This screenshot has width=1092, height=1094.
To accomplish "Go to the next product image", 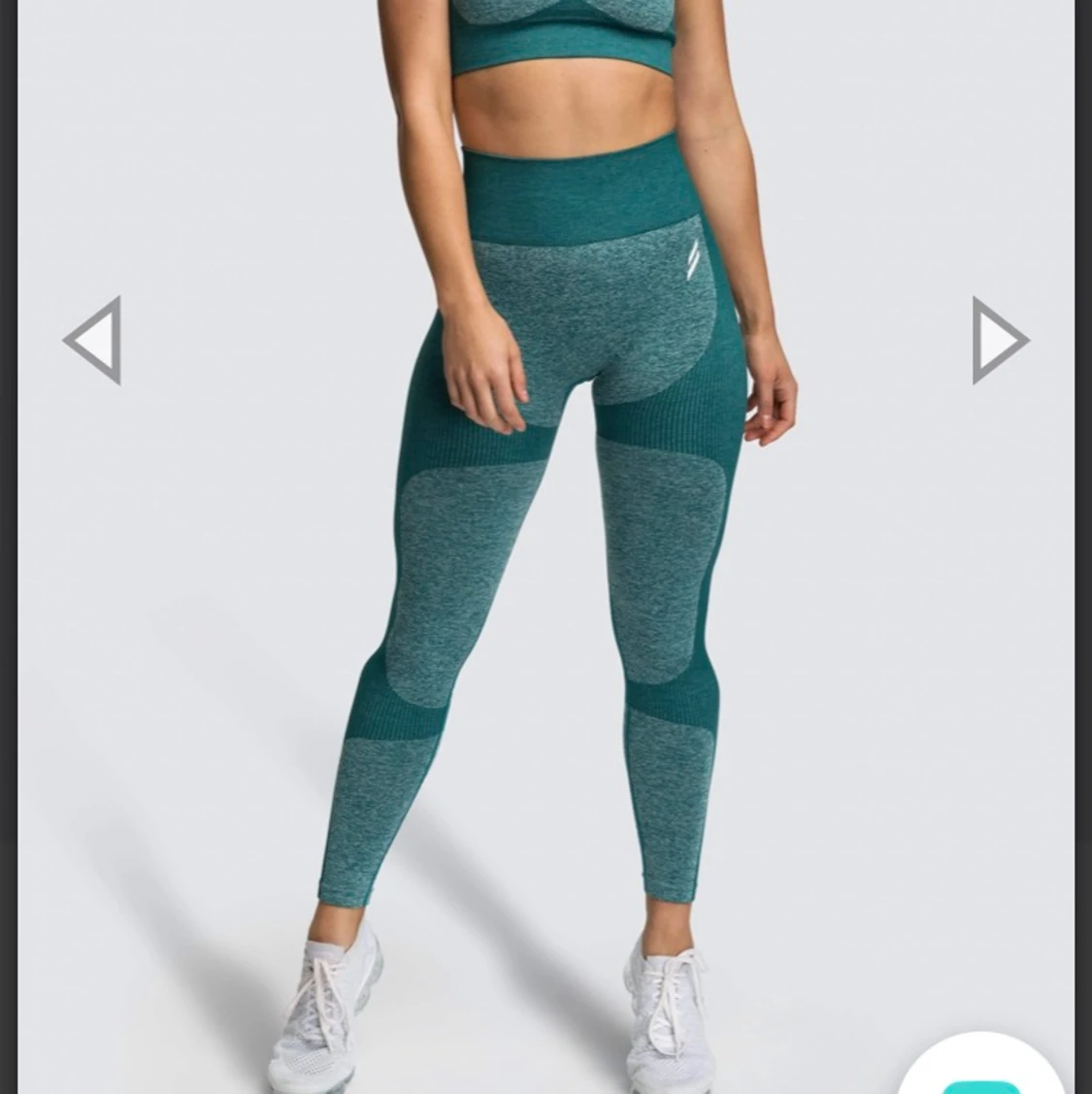I will (x=999, y=341).
